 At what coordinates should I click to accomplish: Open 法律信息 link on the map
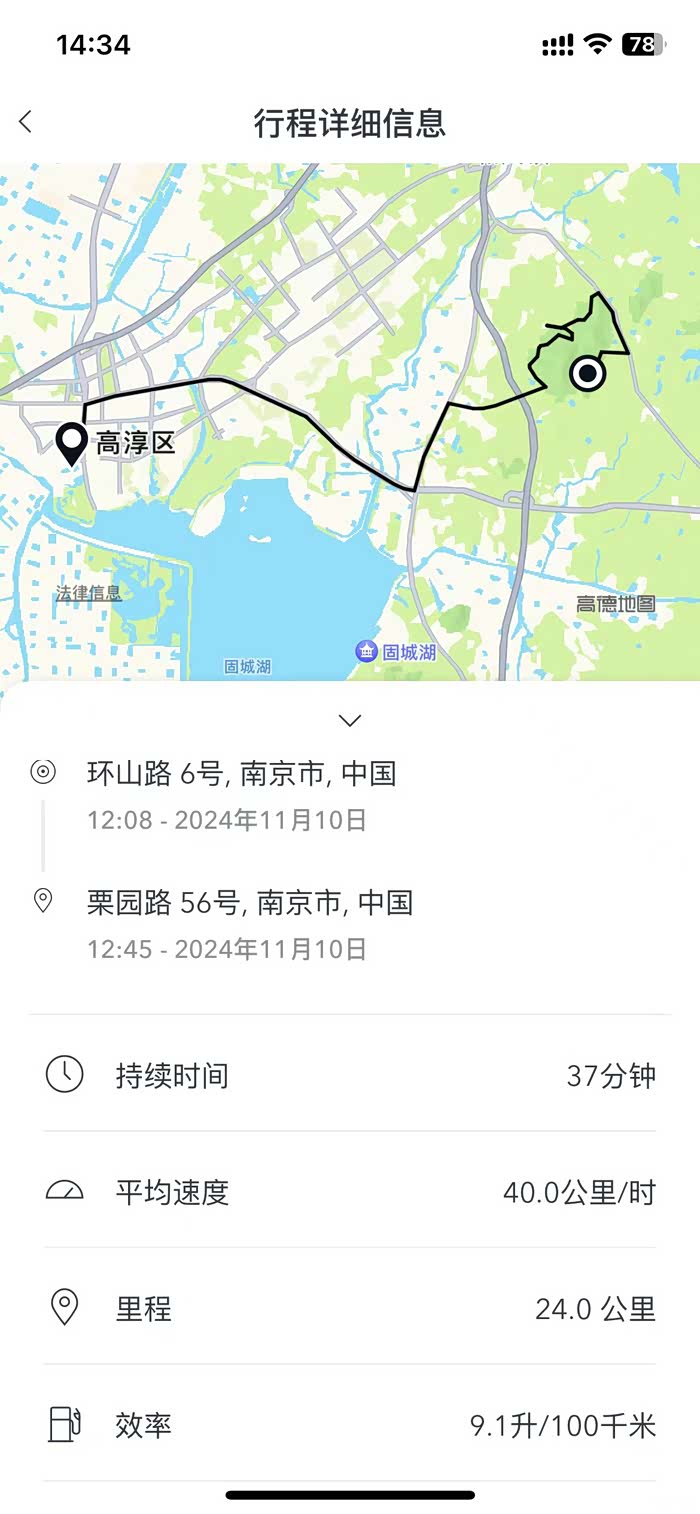click(x=88, y=593)
